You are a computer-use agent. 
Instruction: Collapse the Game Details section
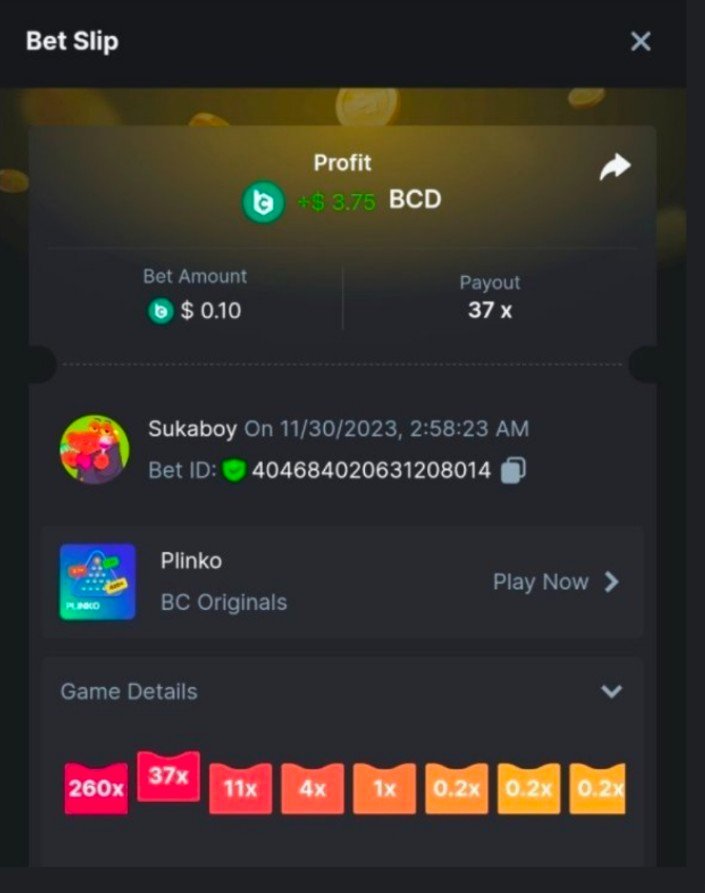[611, 691]
